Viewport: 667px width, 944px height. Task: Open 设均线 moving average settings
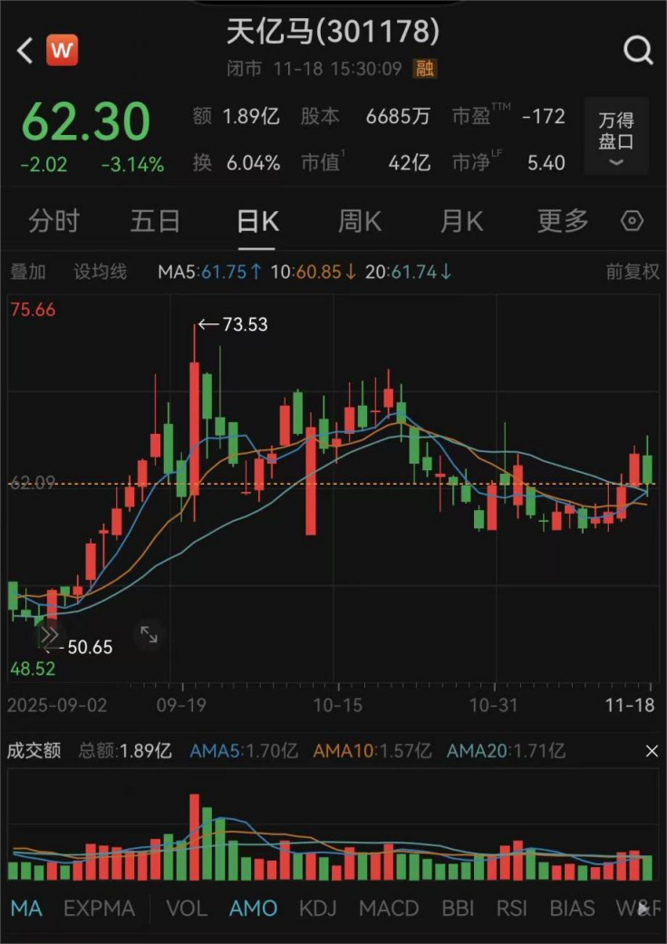click(x=100, y=271)
